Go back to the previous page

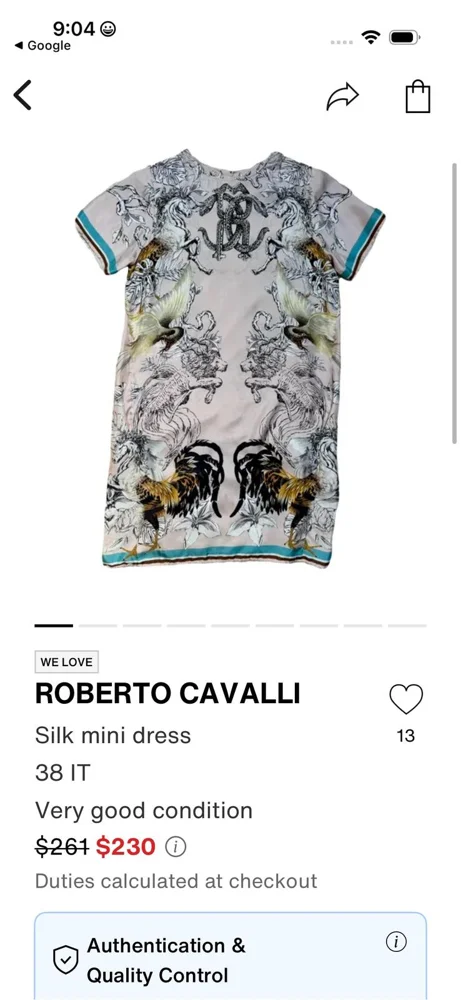tap(22, 96)
